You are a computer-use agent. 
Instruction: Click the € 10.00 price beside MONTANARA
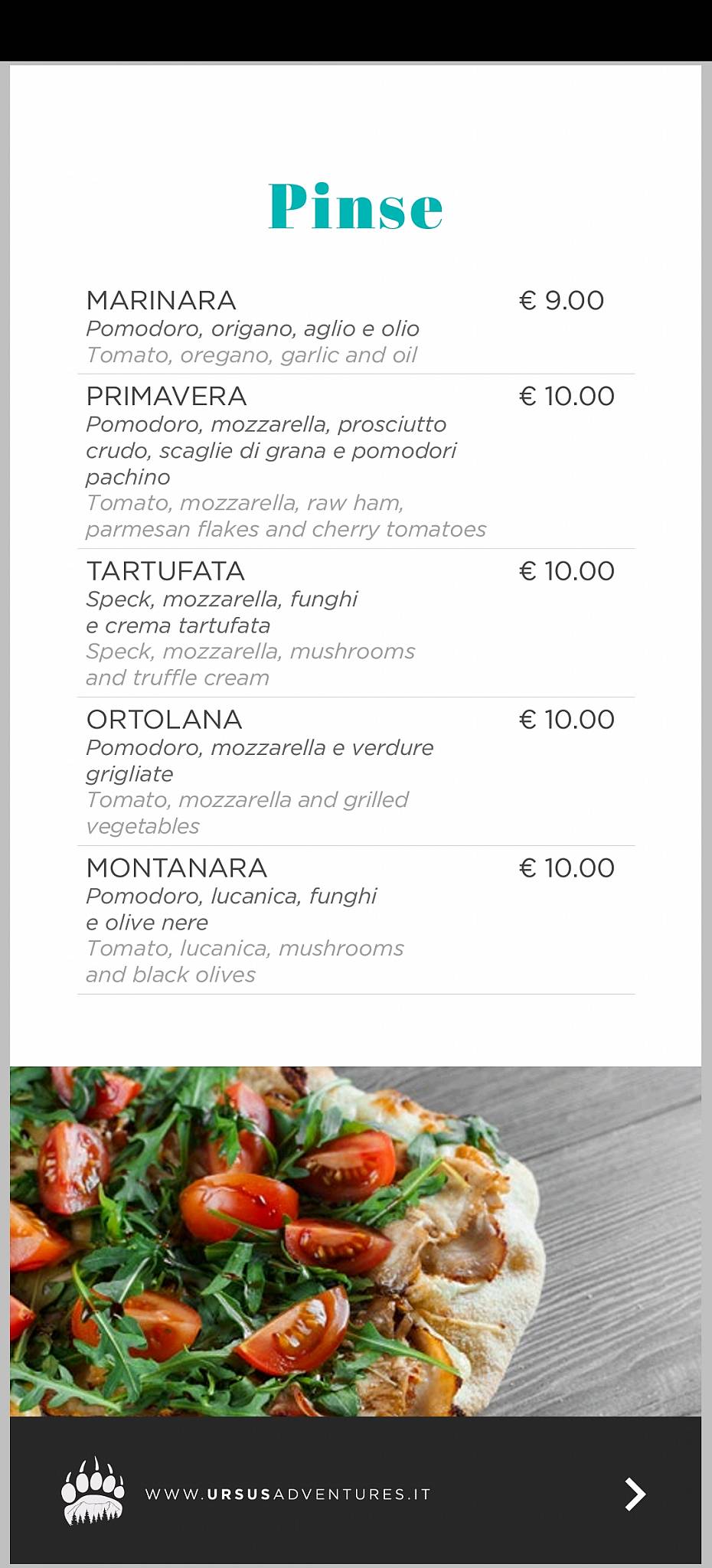point(565,867)
